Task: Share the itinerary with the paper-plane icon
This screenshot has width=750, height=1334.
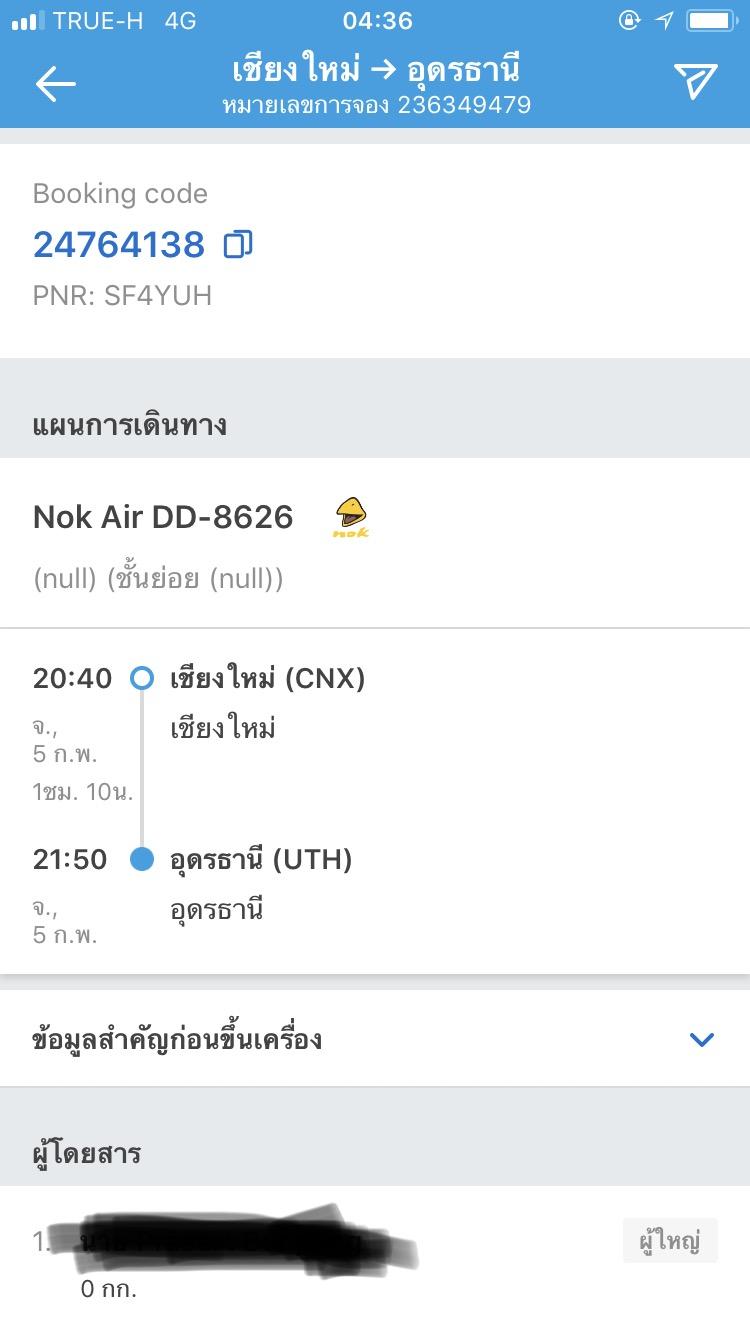Action: [x=695, y=81]
